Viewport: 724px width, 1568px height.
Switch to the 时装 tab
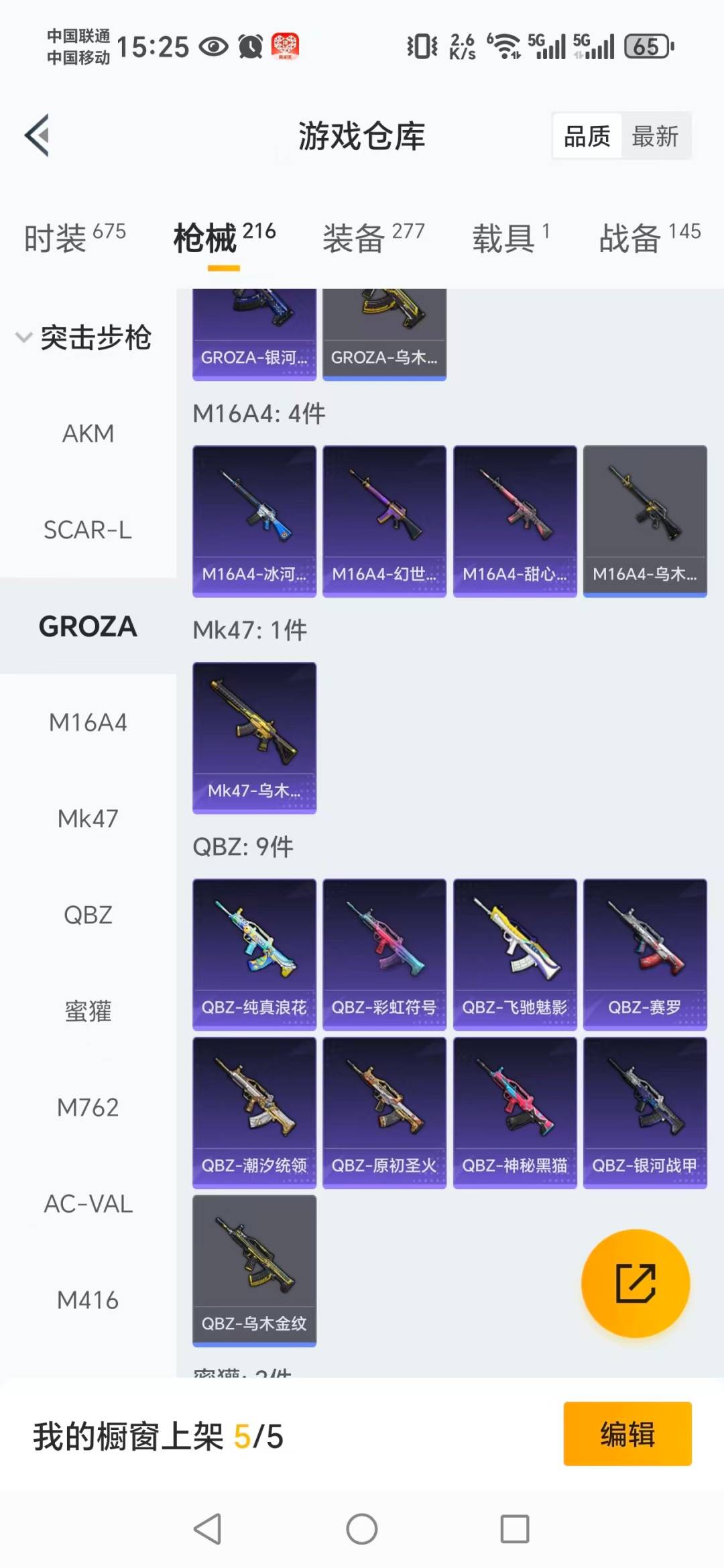tap(74, 238)
